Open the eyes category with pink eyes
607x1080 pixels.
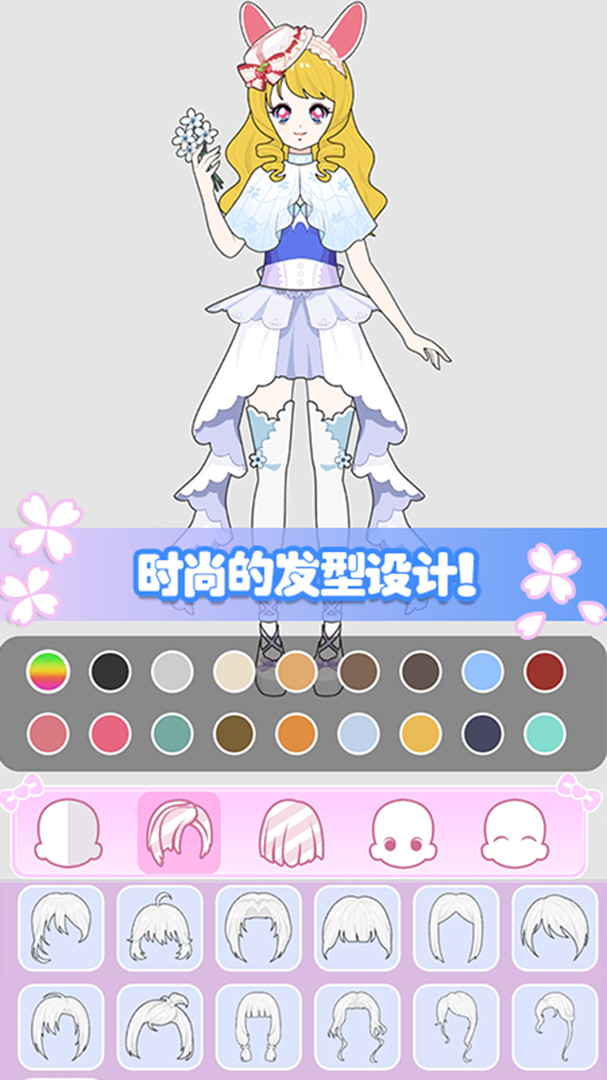coord(403,833)
